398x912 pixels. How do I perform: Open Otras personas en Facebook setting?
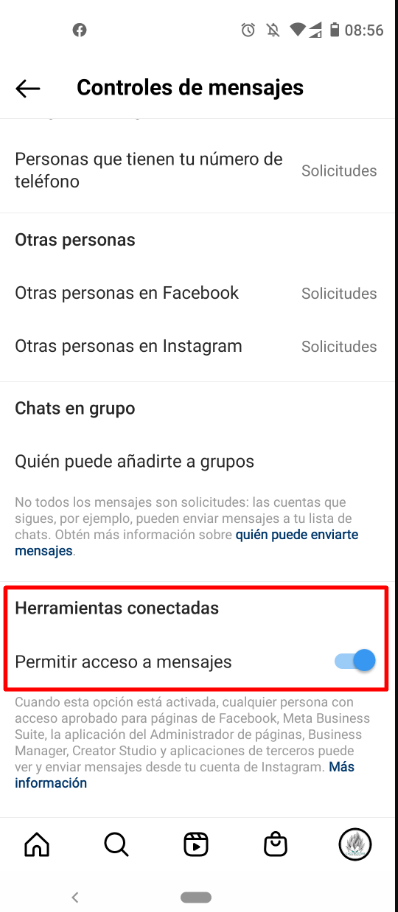click(x=199, y=293)
